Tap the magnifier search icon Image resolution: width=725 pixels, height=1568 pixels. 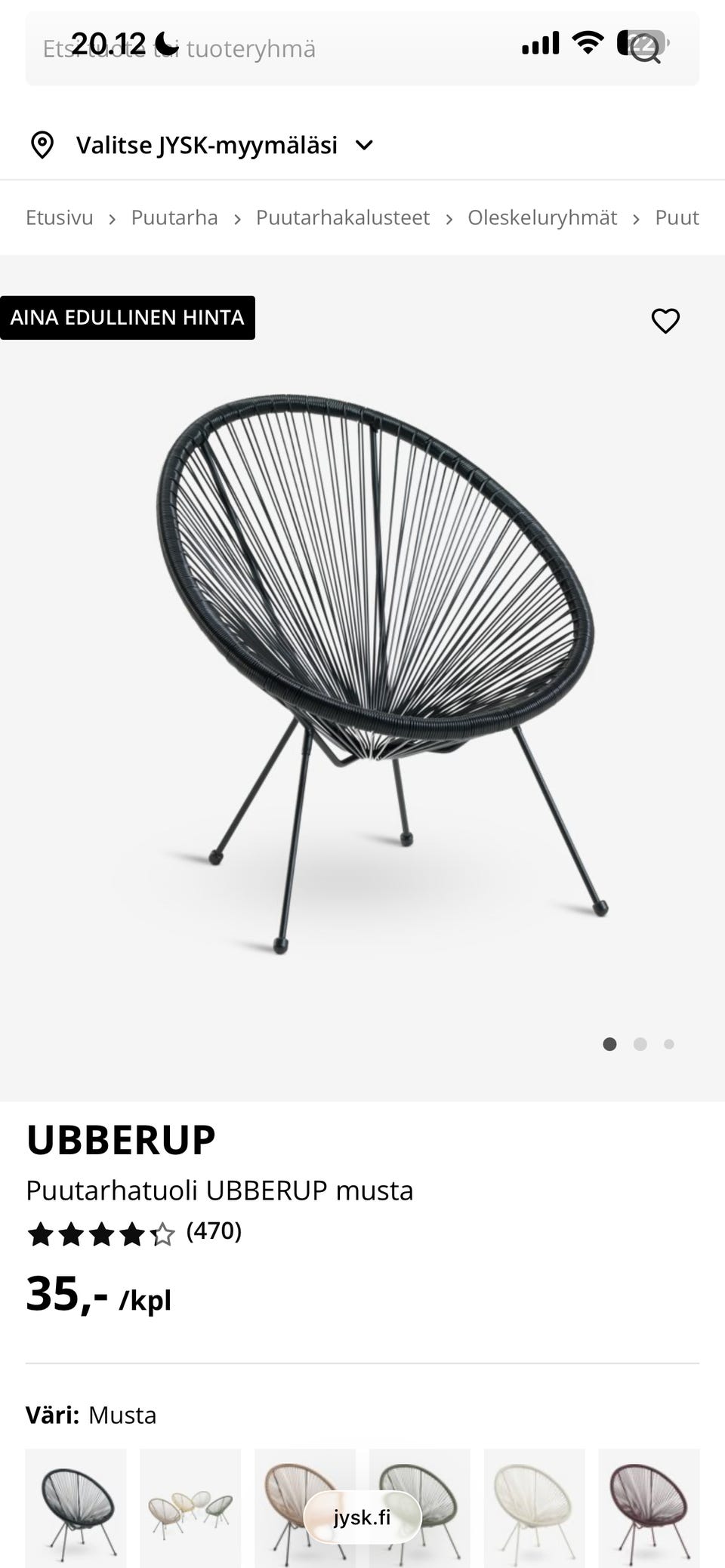(646, 48)
